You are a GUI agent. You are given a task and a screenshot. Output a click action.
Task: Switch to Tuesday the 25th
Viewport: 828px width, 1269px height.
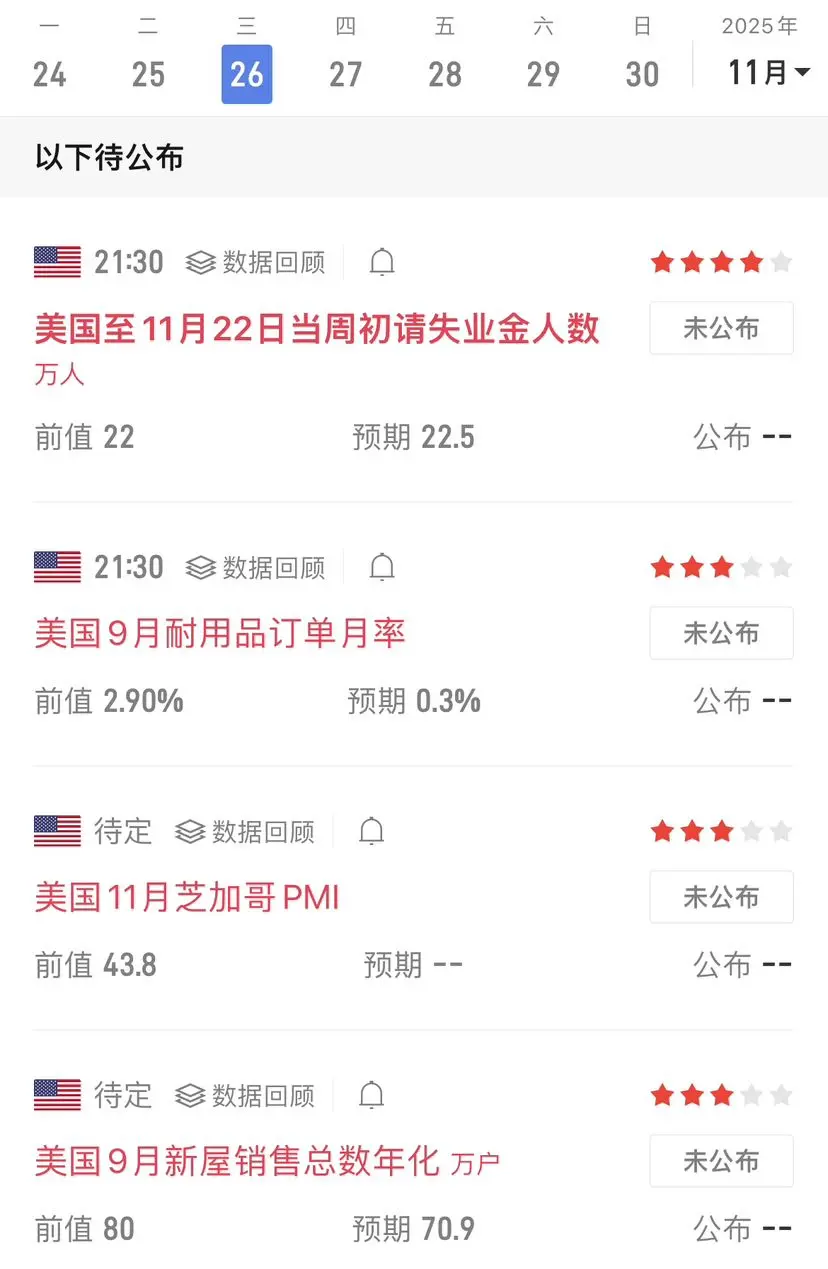(x=148, y=72)
